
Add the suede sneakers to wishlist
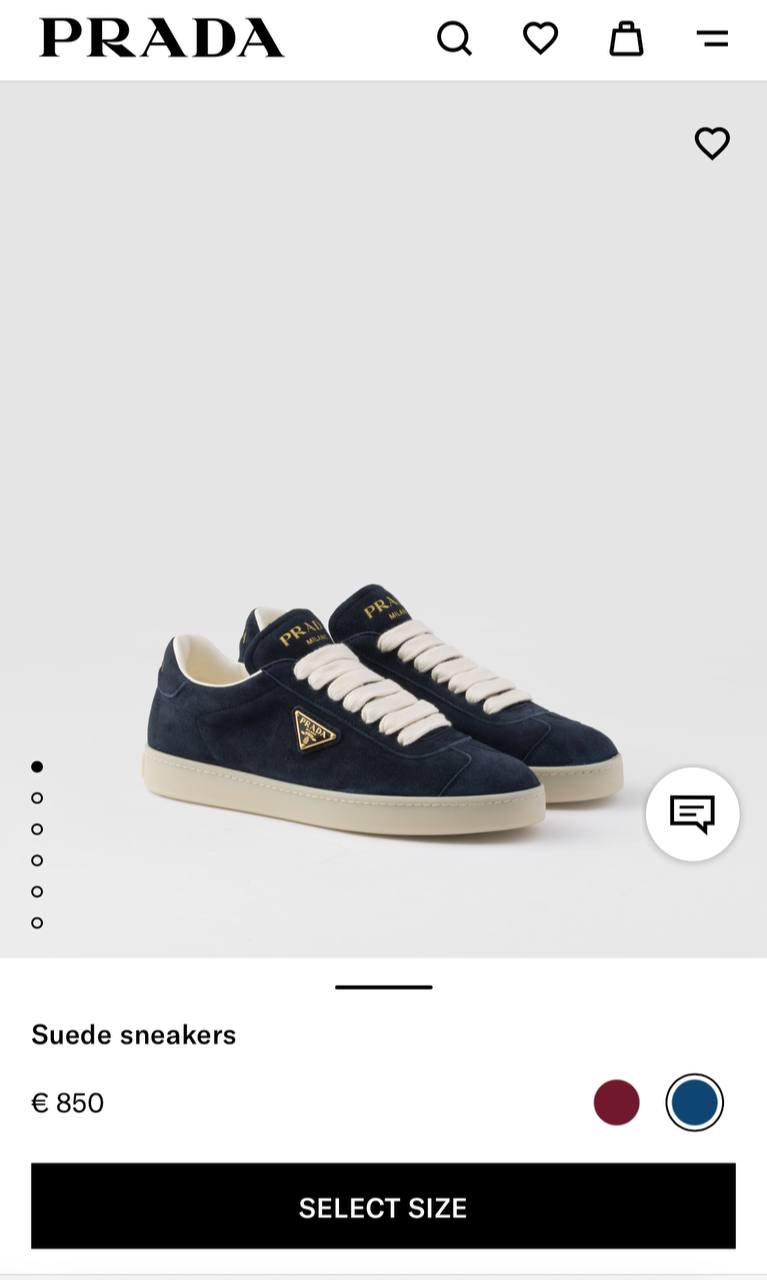(712, 143)
